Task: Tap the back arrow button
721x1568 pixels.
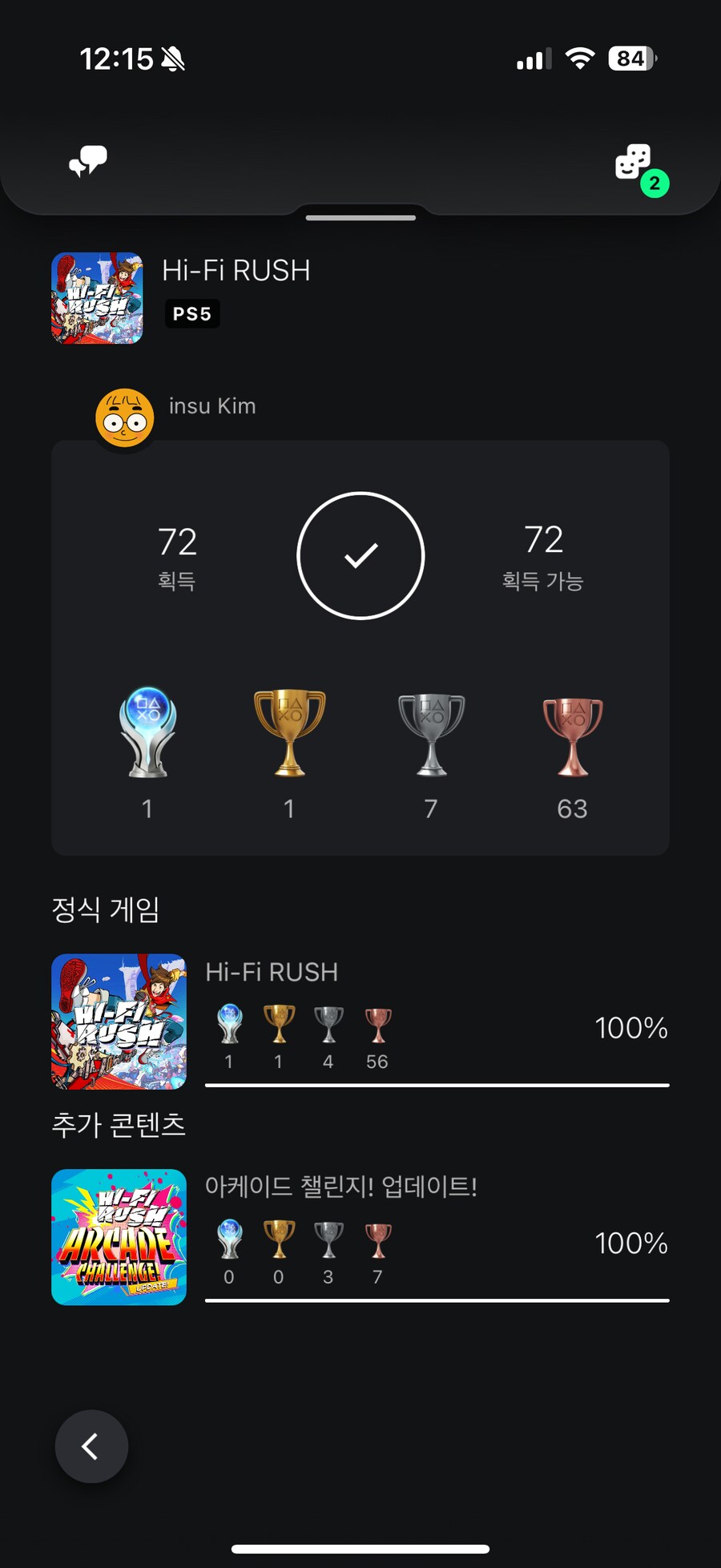Action: click(91, 1447)
